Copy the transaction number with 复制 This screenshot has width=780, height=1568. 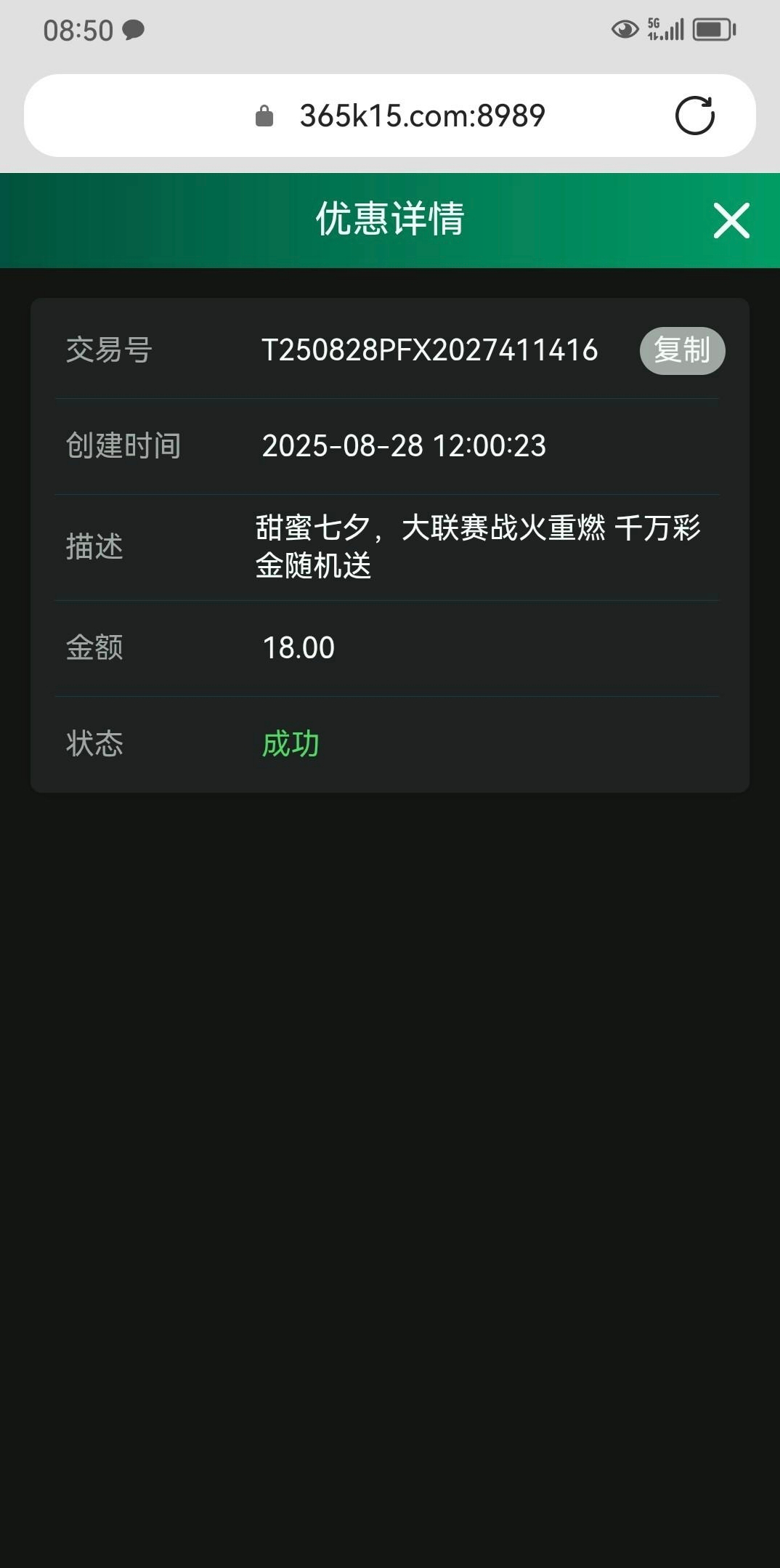682,350
